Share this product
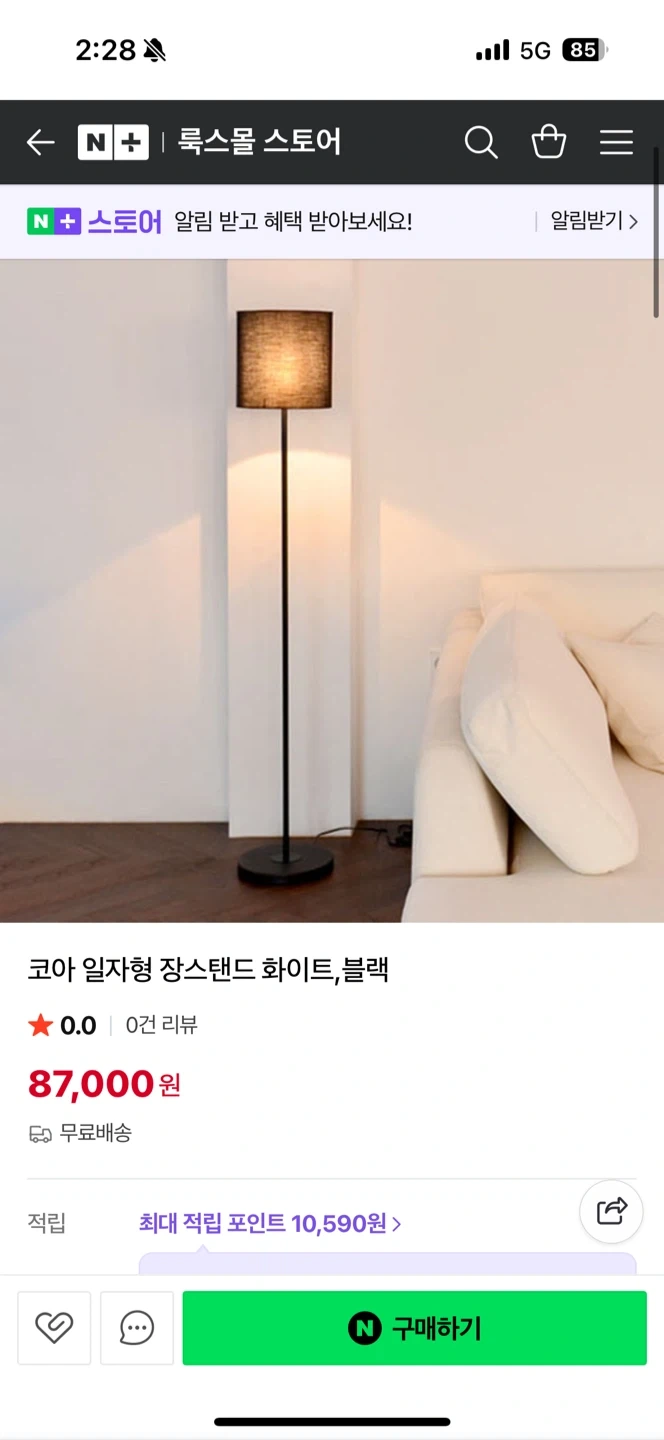This screenshot has height=1440, width=664. tap(611, 1212)
